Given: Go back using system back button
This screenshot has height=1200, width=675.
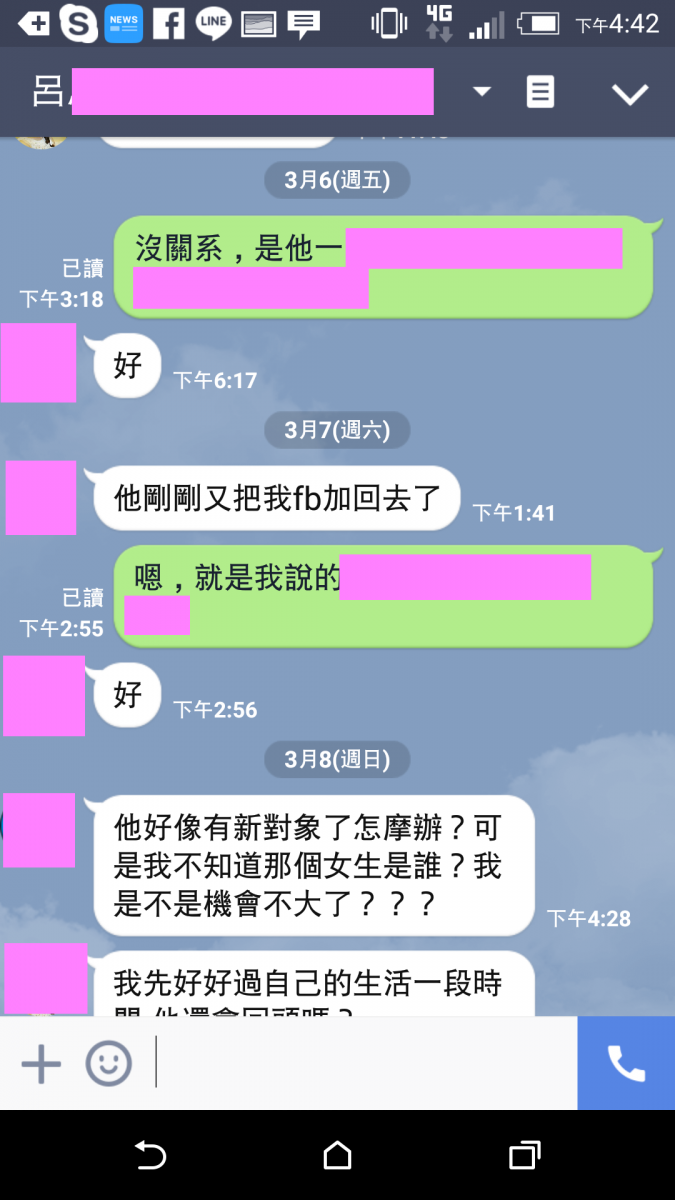Looking at the screenshot, I should click(x=150, y=1156).
